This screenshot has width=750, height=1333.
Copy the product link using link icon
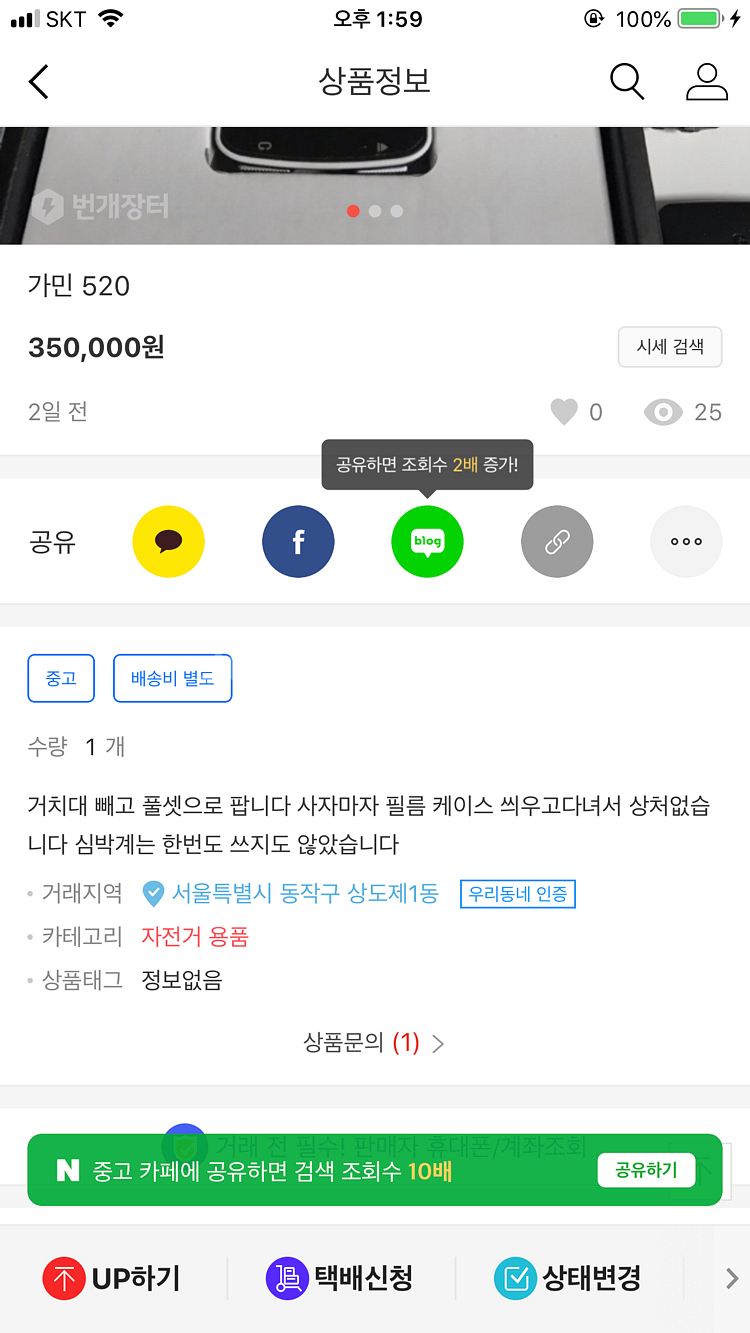point(557,541)
